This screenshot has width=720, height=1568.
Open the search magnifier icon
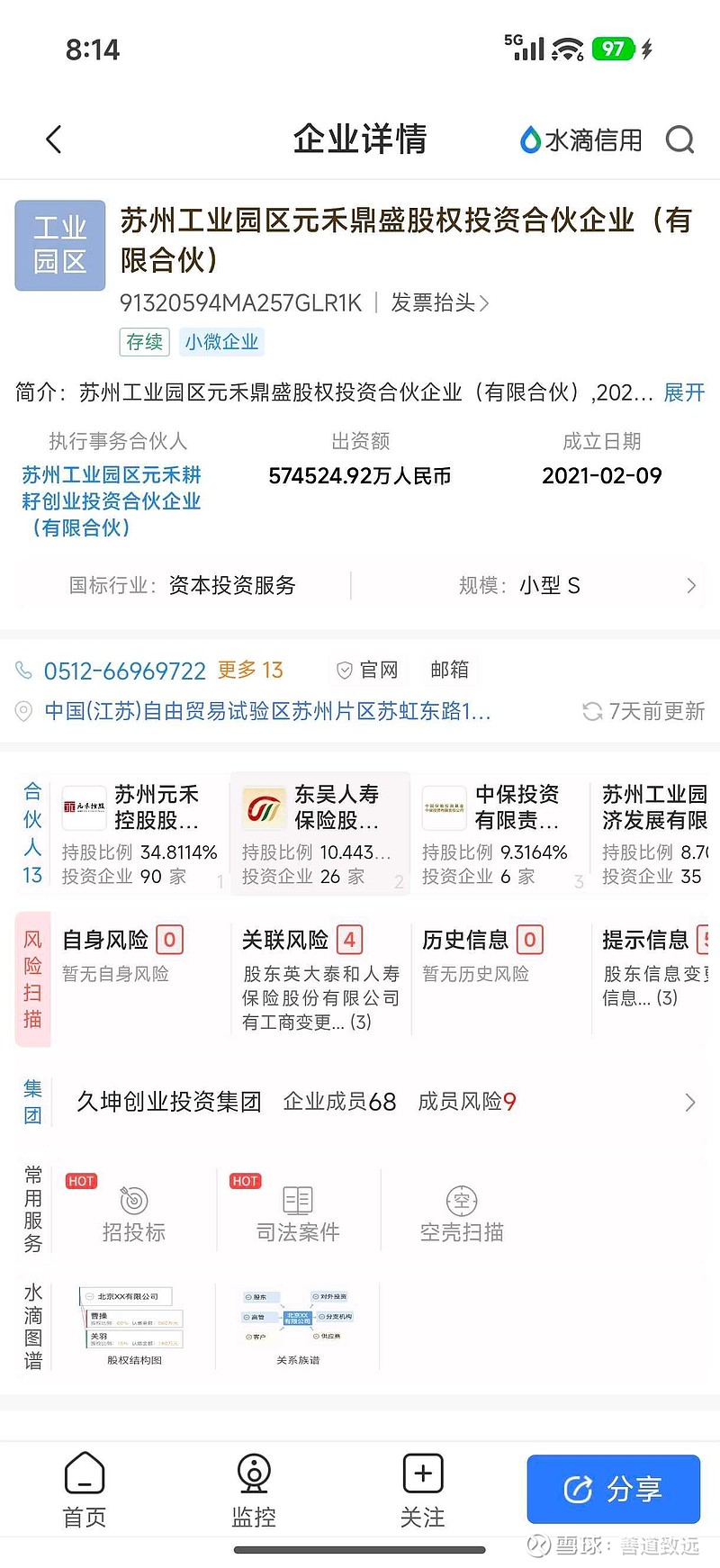680,140
